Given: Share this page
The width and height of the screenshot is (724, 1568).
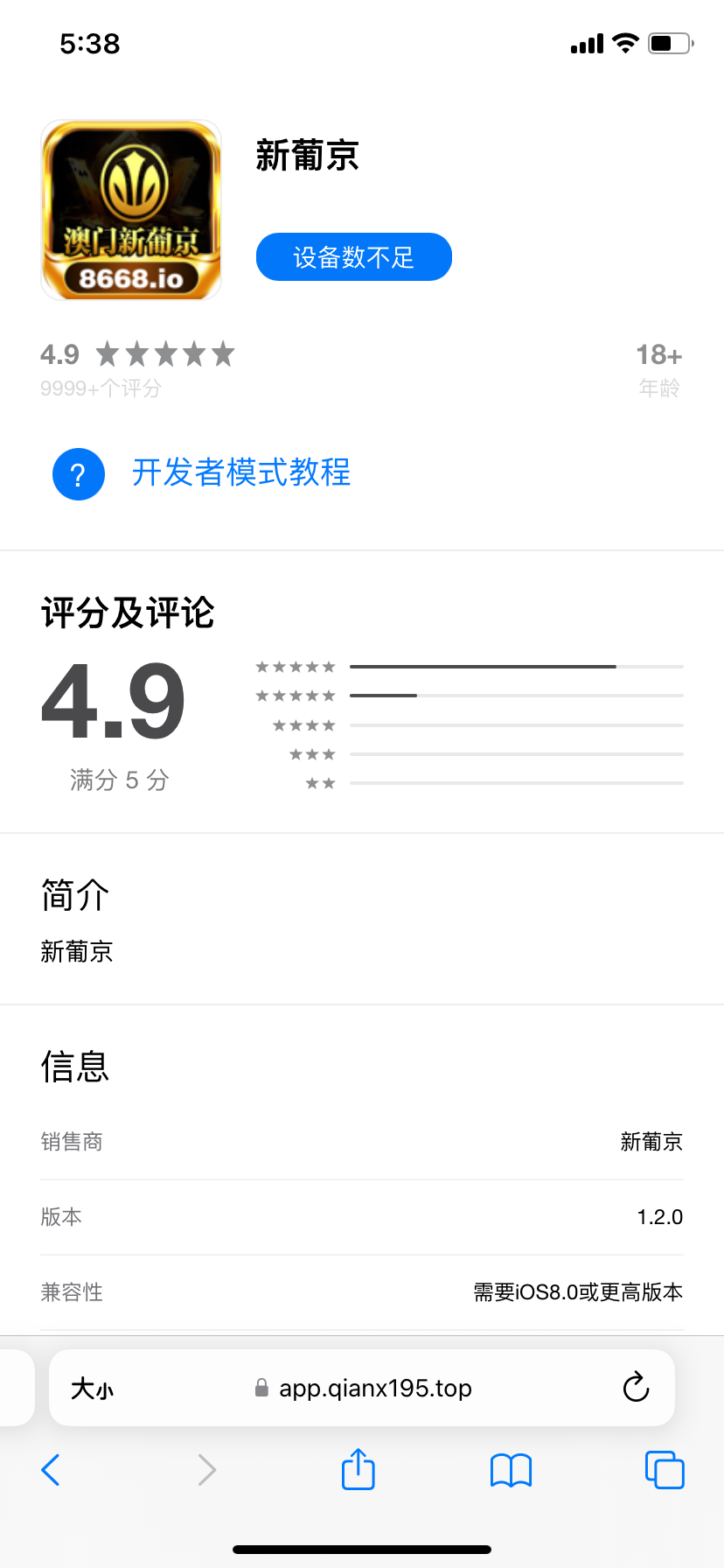Looking at the screenshot, I should 358,1469.
